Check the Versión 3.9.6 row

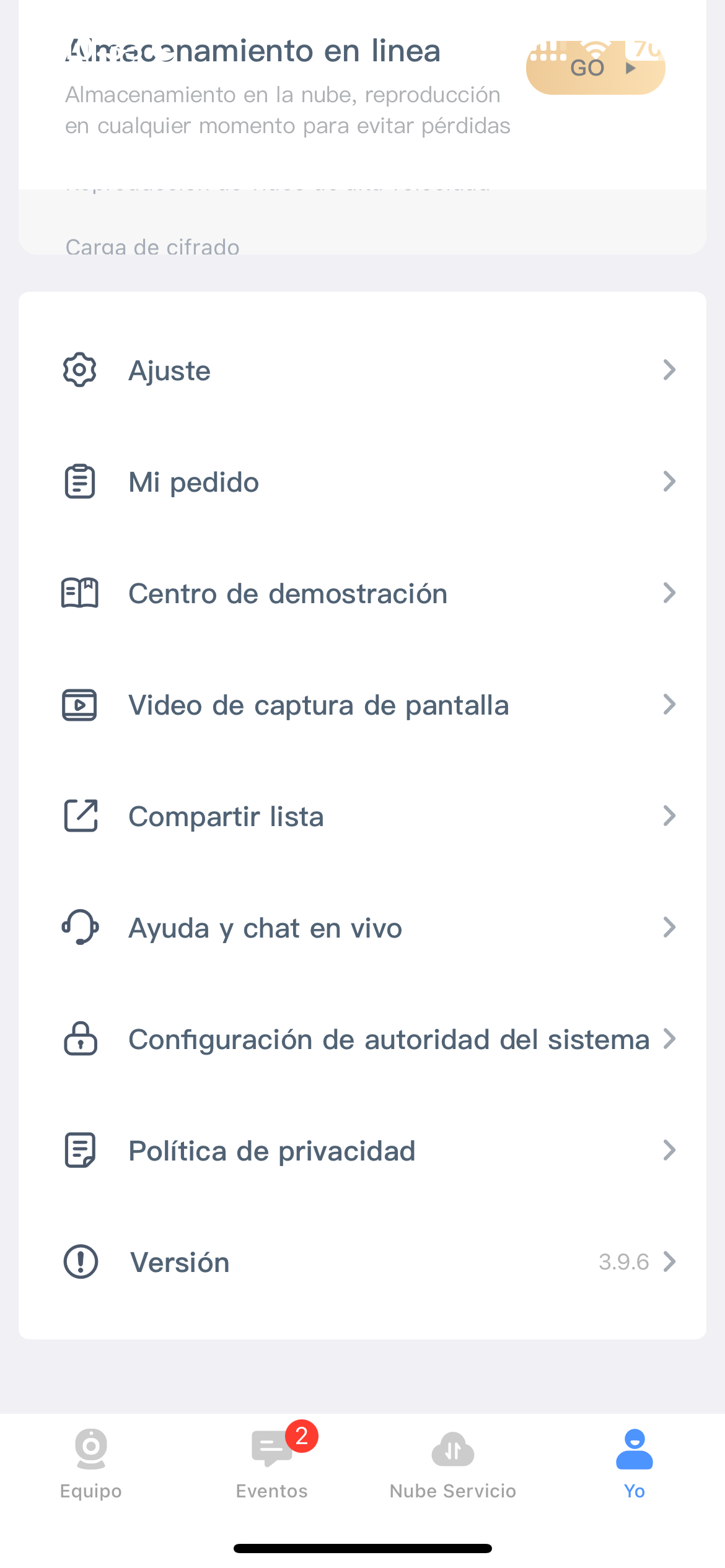(x=362, y=1262)
